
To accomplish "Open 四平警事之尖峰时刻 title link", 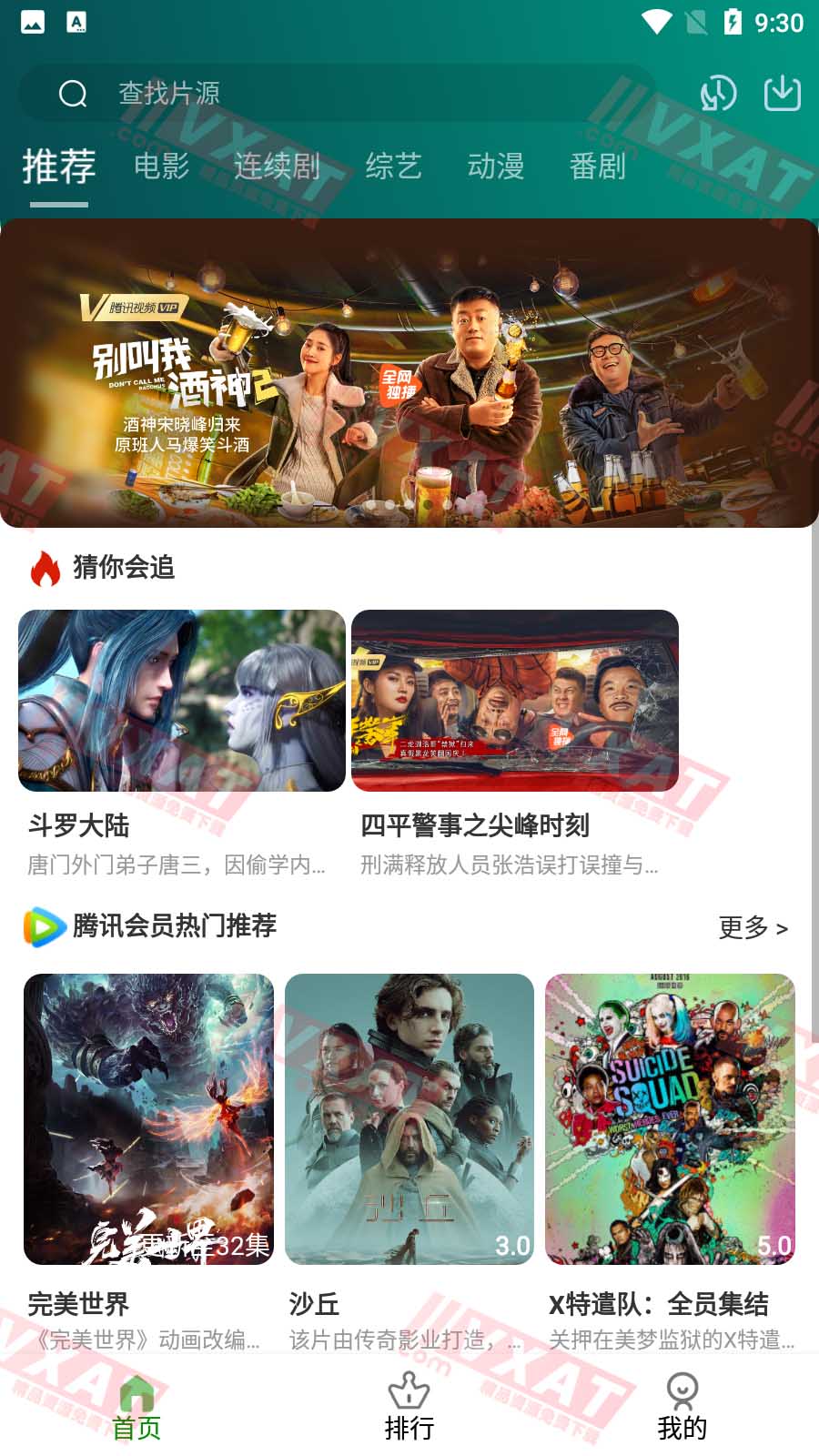I will [473, 827].
